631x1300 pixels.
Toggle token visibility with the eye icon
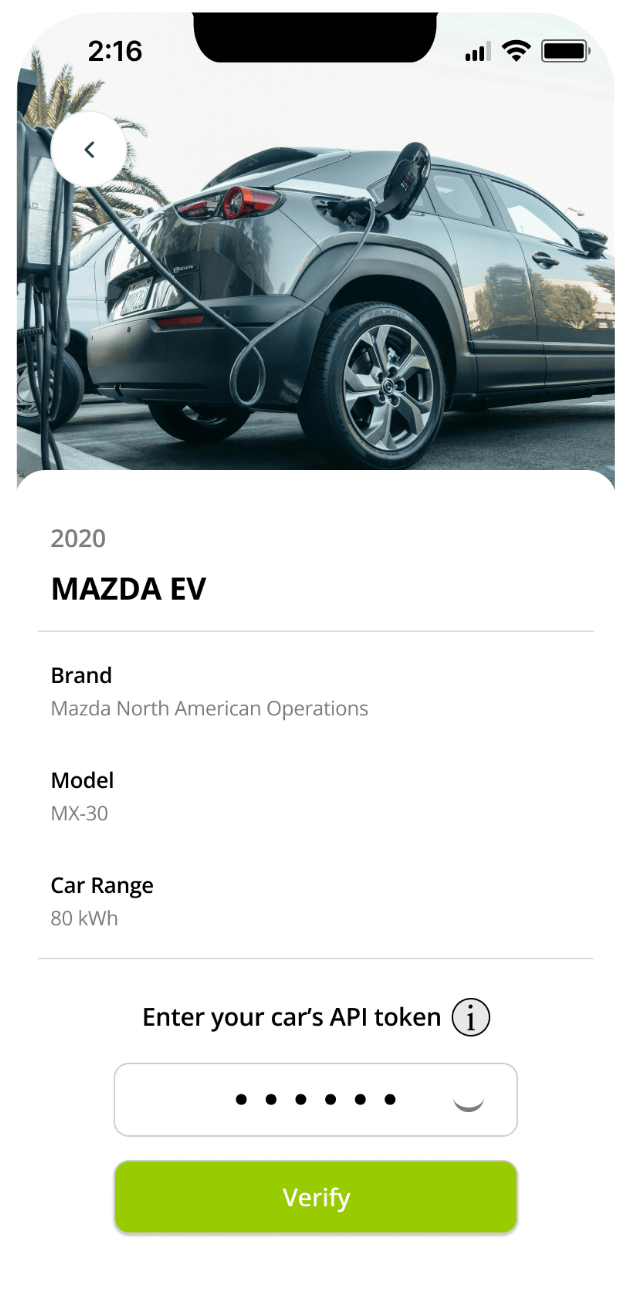click(468, 1101)
